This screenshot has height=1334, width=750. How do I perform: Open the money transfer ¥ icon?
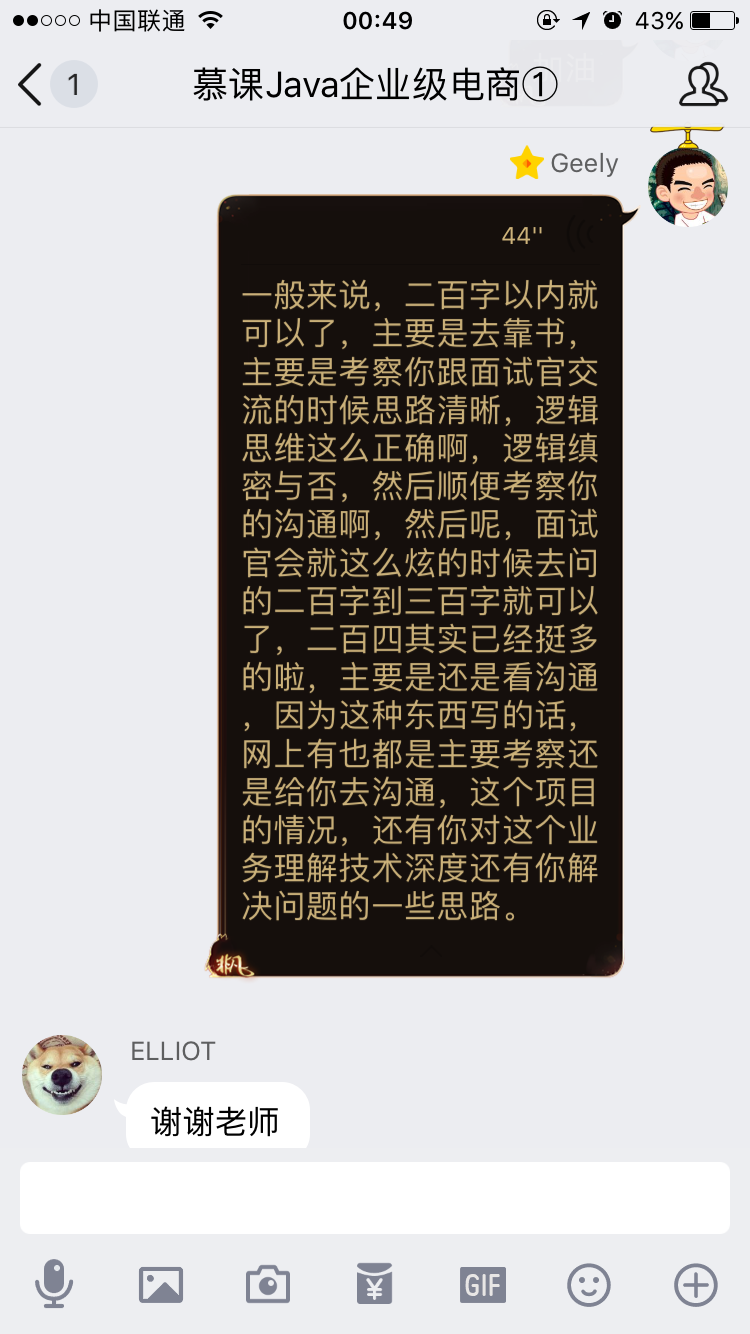375,1285
